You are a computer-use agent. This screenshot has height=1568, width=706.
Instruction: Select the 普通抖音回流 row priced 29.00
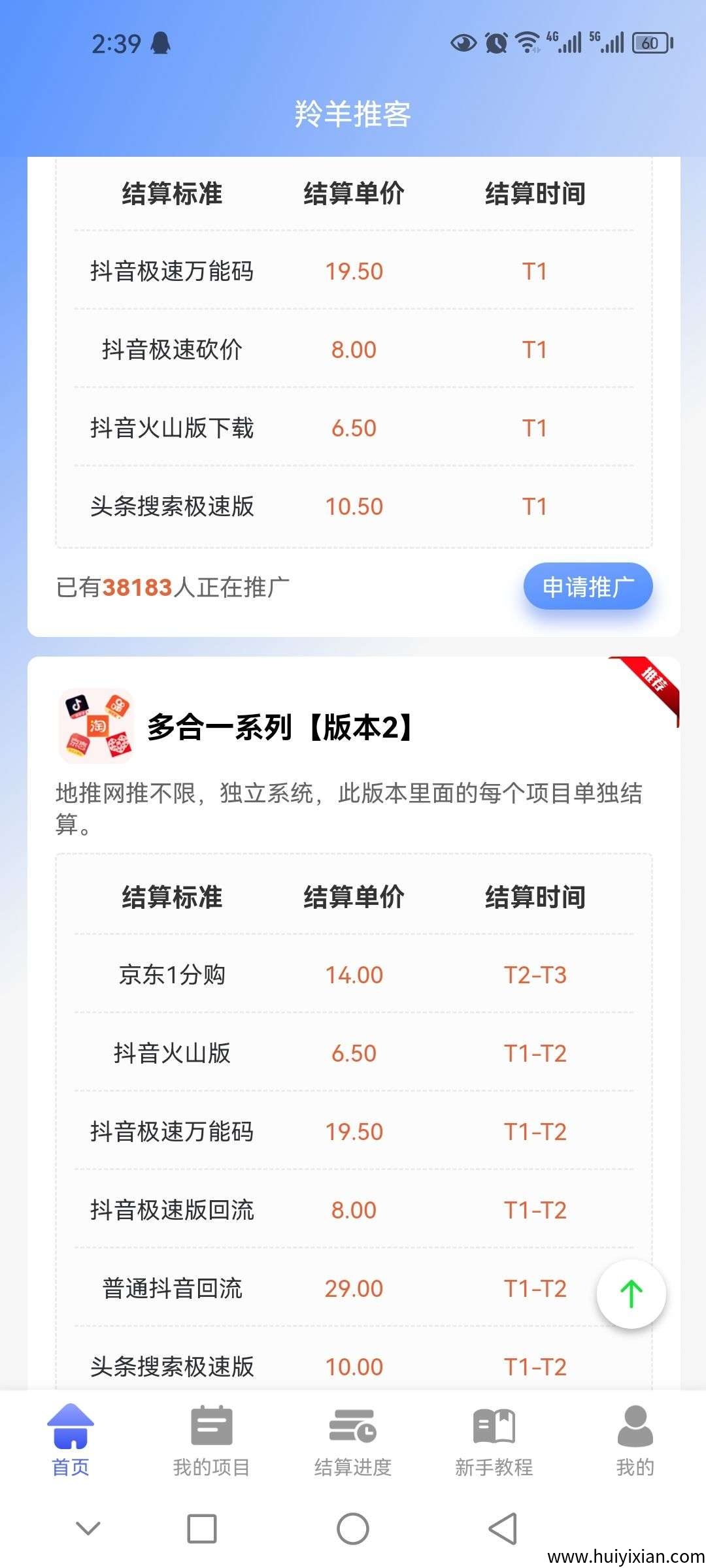(x=173, y=1288)
